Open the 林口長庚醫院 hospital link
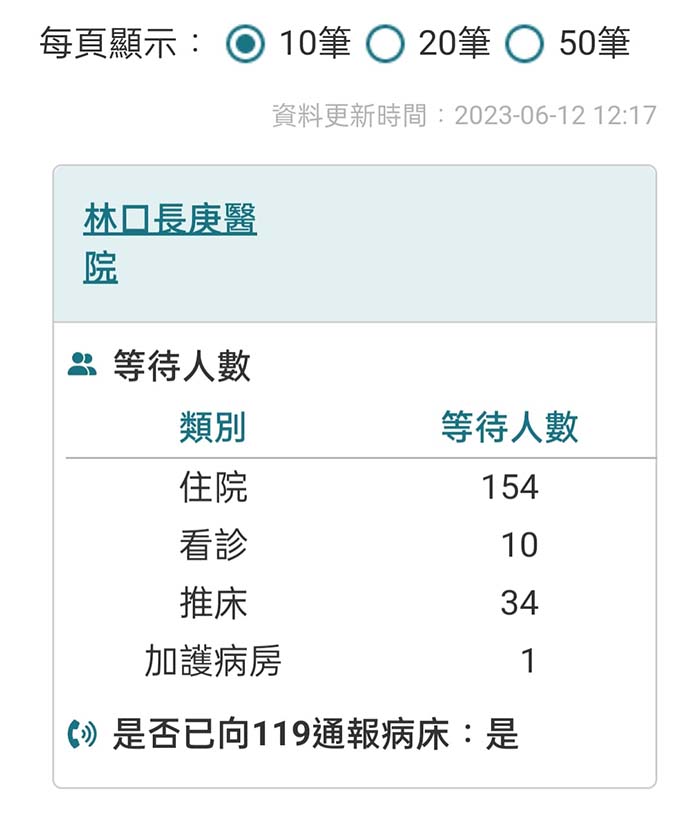The height and width of the screenshot is (827, 696). pyautogui.click(x=169, y=221)
